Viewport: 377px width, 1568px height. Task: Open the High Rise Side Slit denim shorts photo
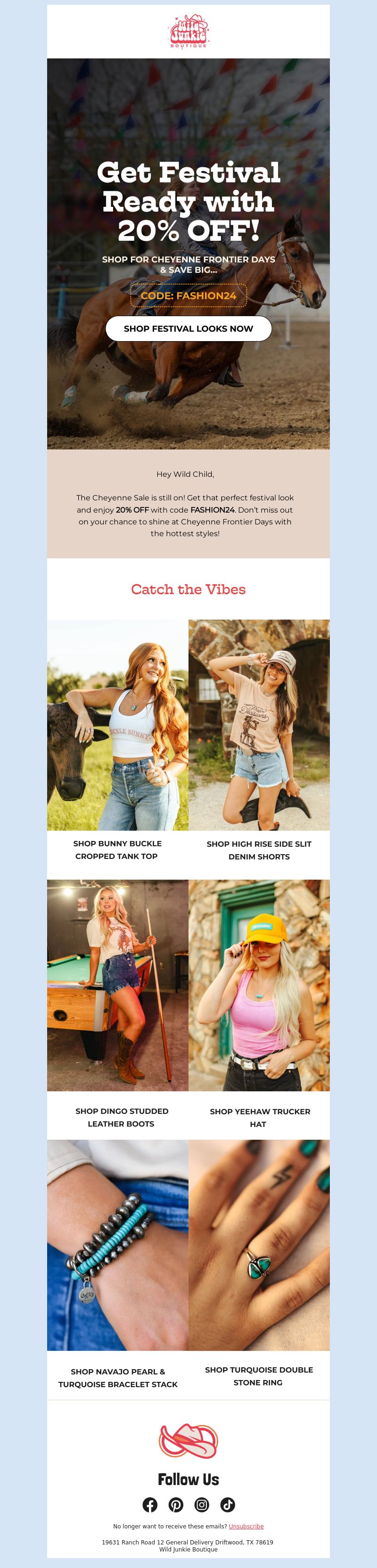[x=259, y=724]
